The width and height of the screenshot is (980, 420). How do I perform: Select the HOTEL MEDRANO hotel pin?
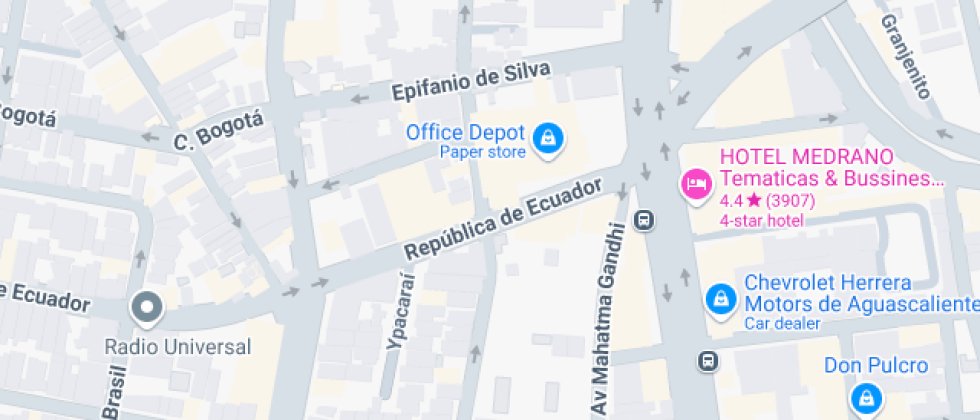point(695,184)
